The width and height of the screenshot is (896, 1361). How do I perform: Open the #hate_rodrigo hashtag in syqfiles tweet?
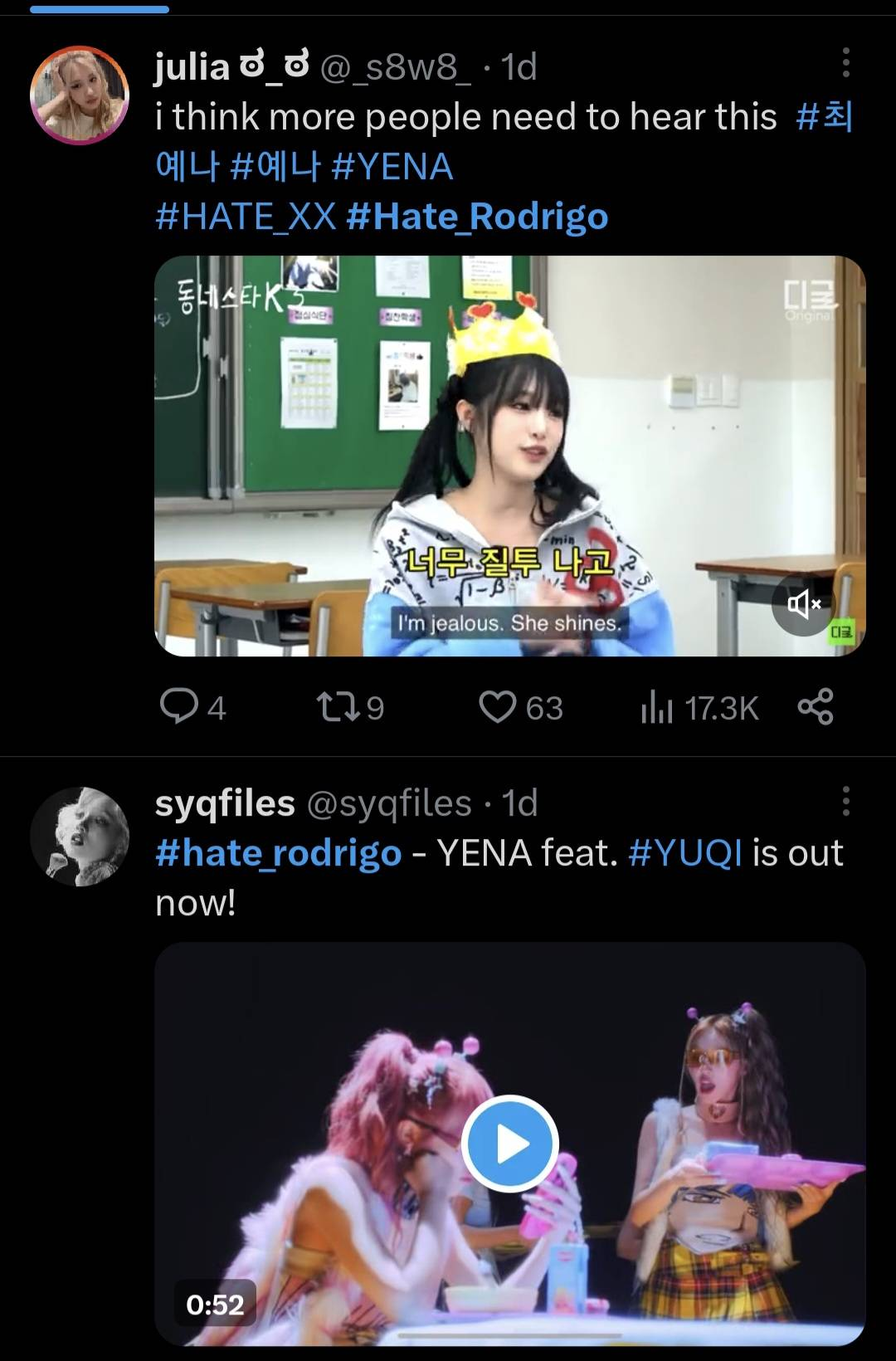(278, 853)
